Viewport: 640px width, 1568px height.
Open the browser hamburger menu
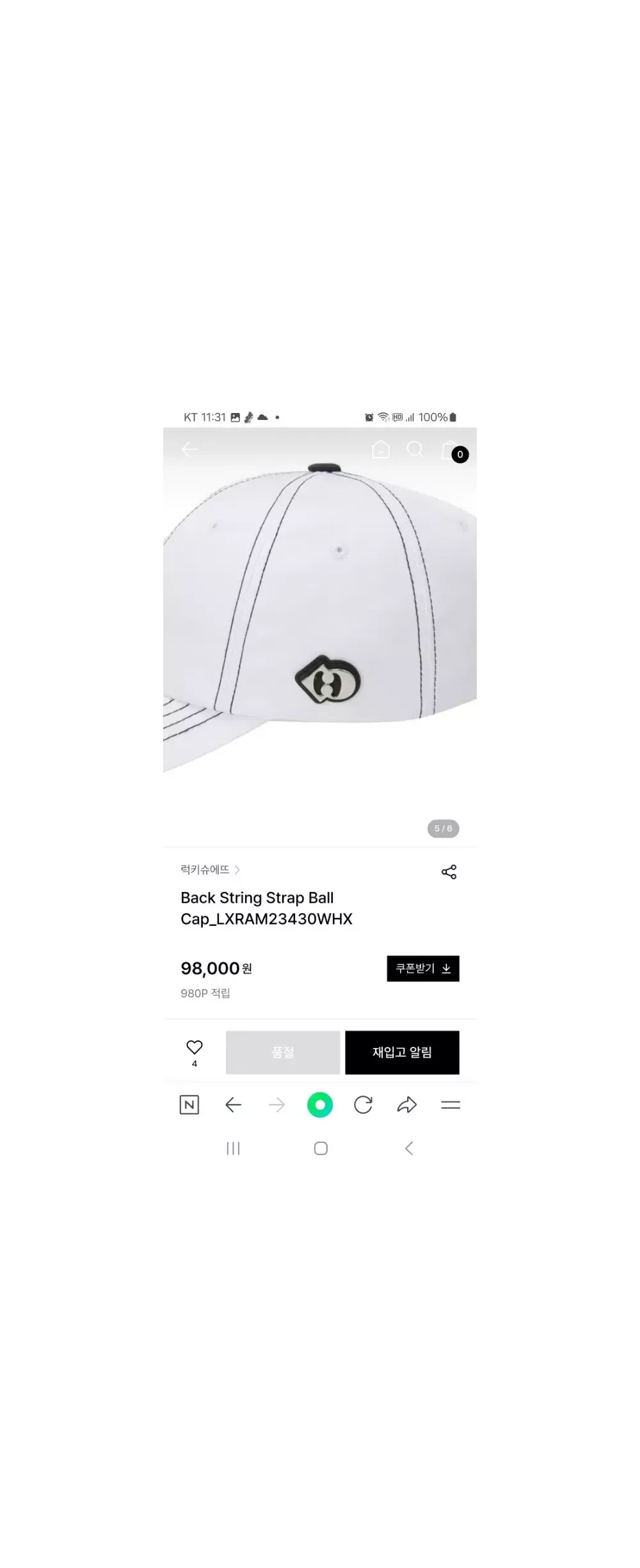coord(451,1105)
